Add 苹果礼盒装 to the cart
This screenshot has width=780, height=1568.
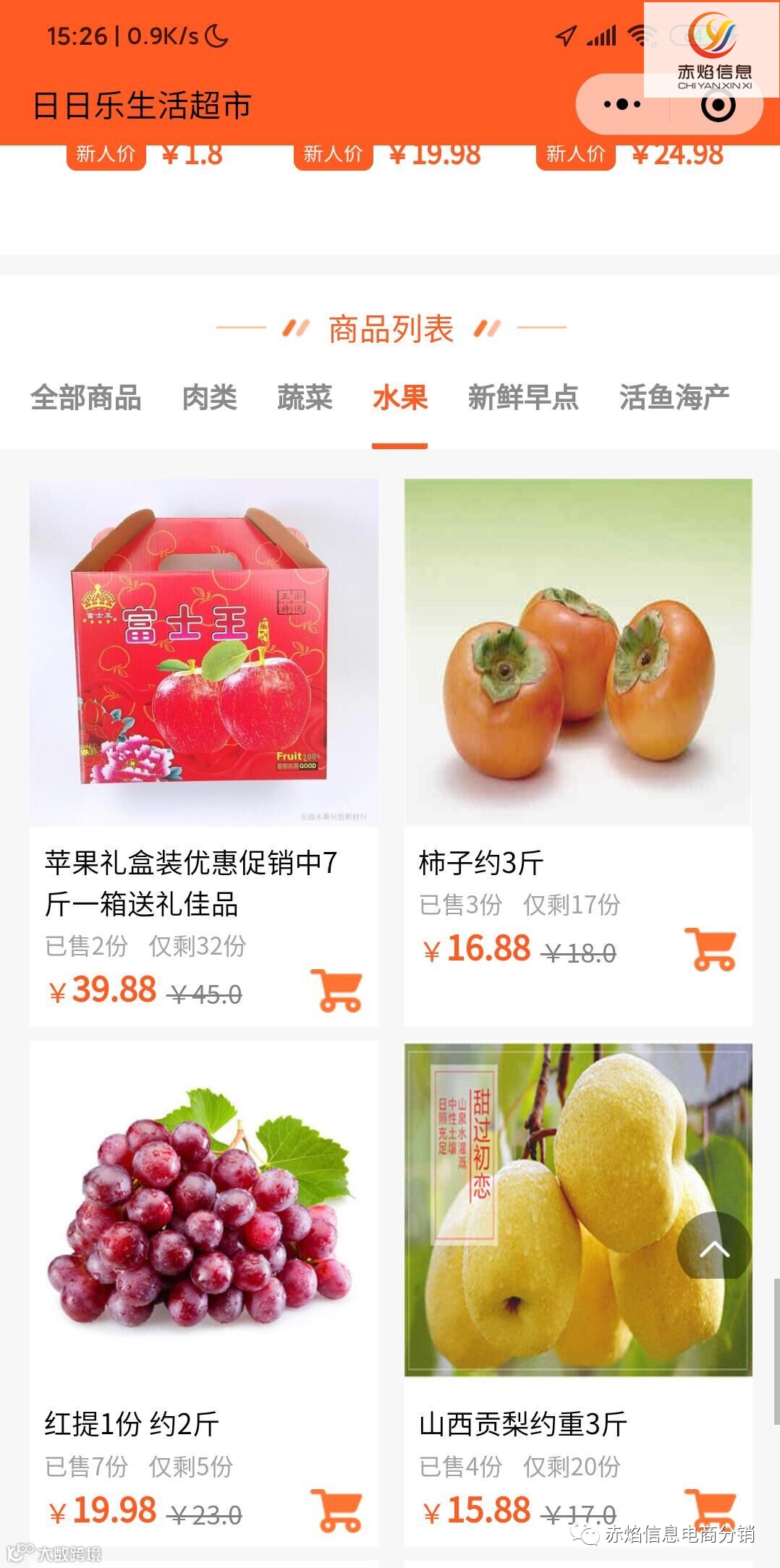point(336,990)
